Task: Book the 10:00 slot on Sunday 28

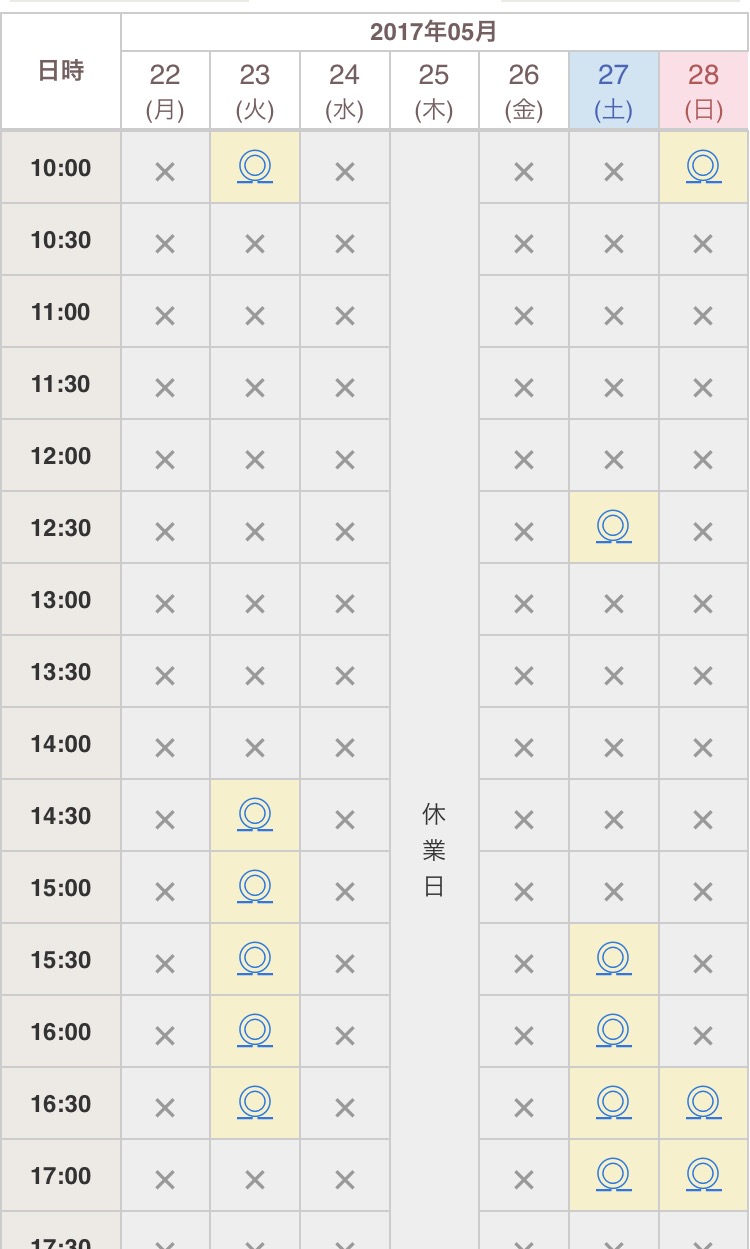Action: (x=703, y=167)
